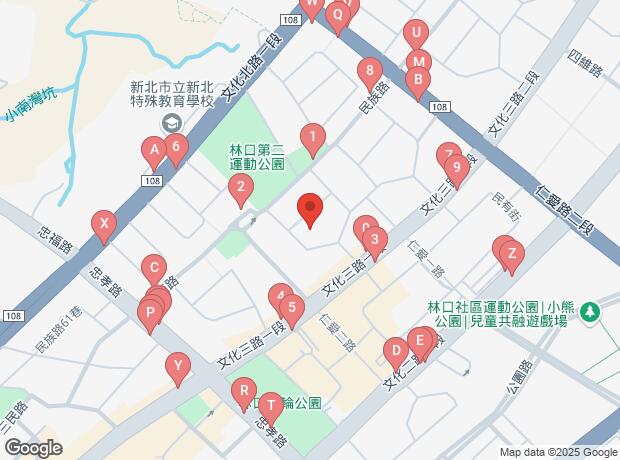
Task: Tap map marker X
Action: click(x=102, y=225)
